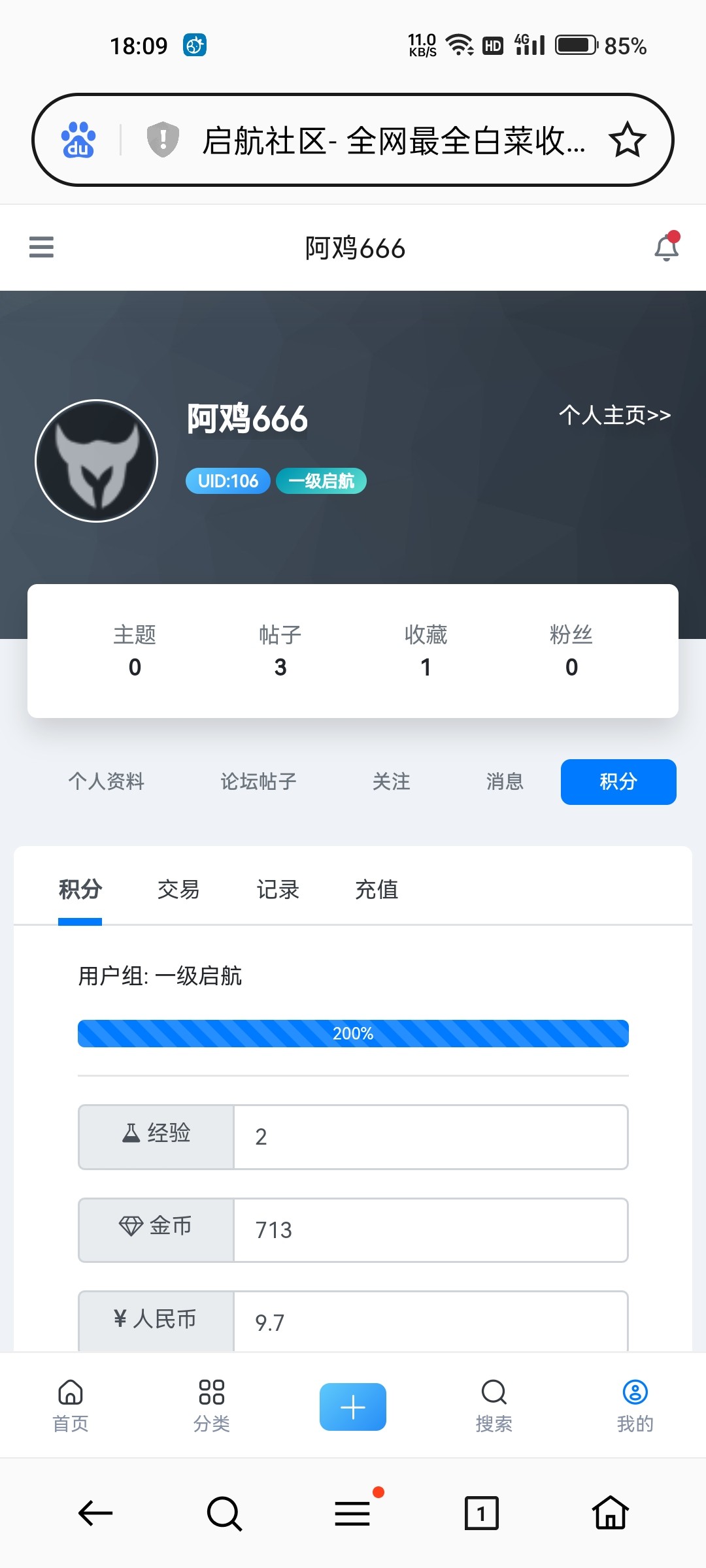
Task: Tap the profile avatar picture
Action: click(x=97, y=461)
